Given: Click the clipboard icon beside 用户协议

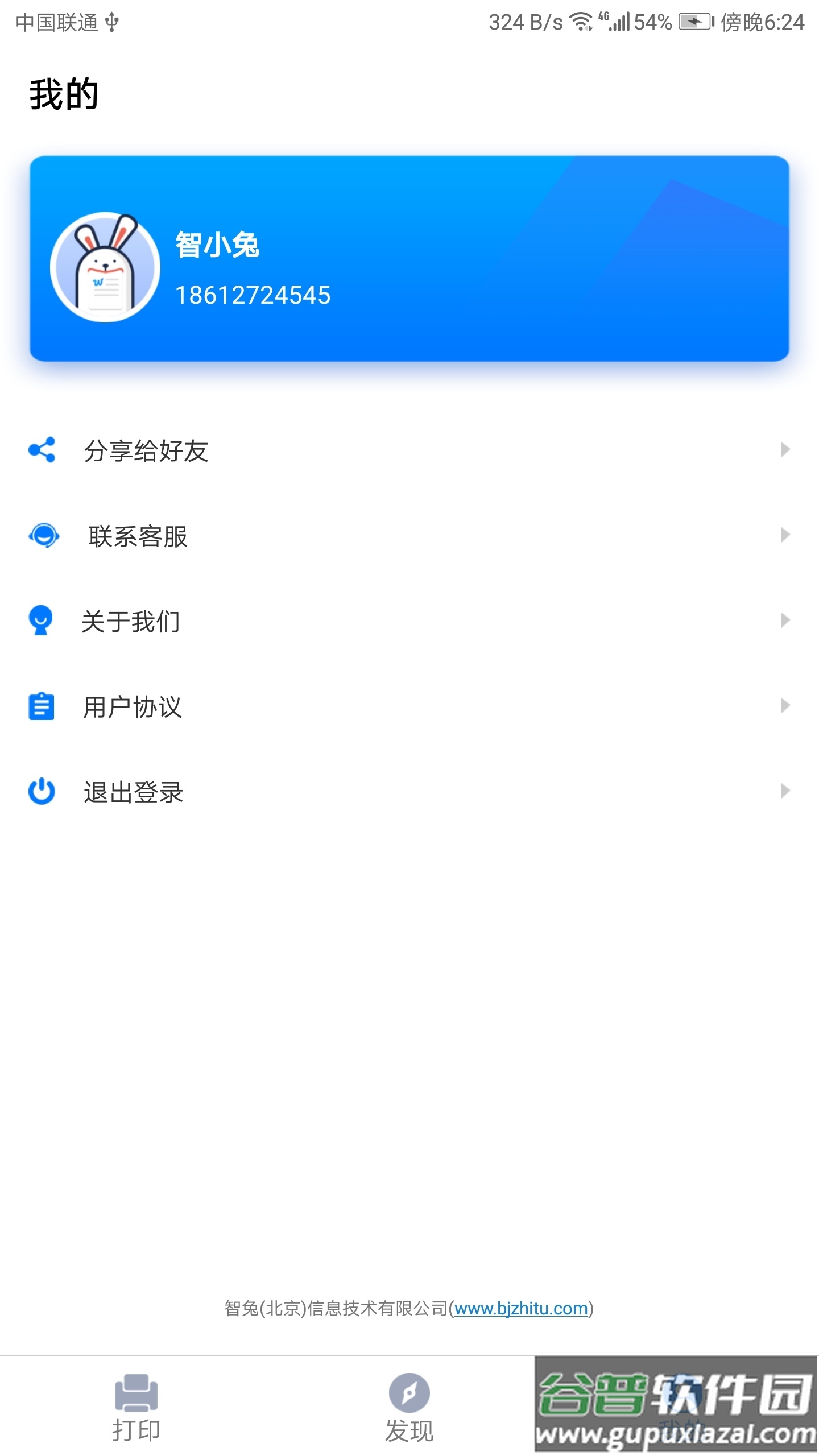Looking at the screenshot, I should click(40, 707).
